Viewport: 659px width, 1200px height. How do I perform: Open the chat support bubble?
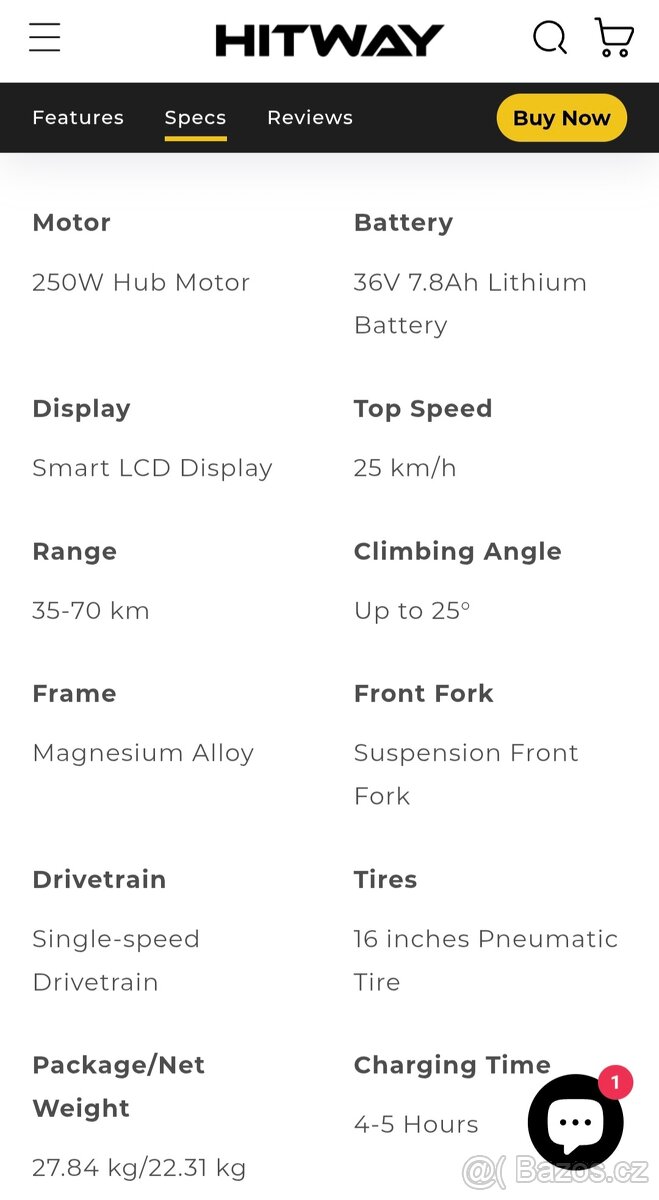pyautogui.click(x=576, y=1122)
